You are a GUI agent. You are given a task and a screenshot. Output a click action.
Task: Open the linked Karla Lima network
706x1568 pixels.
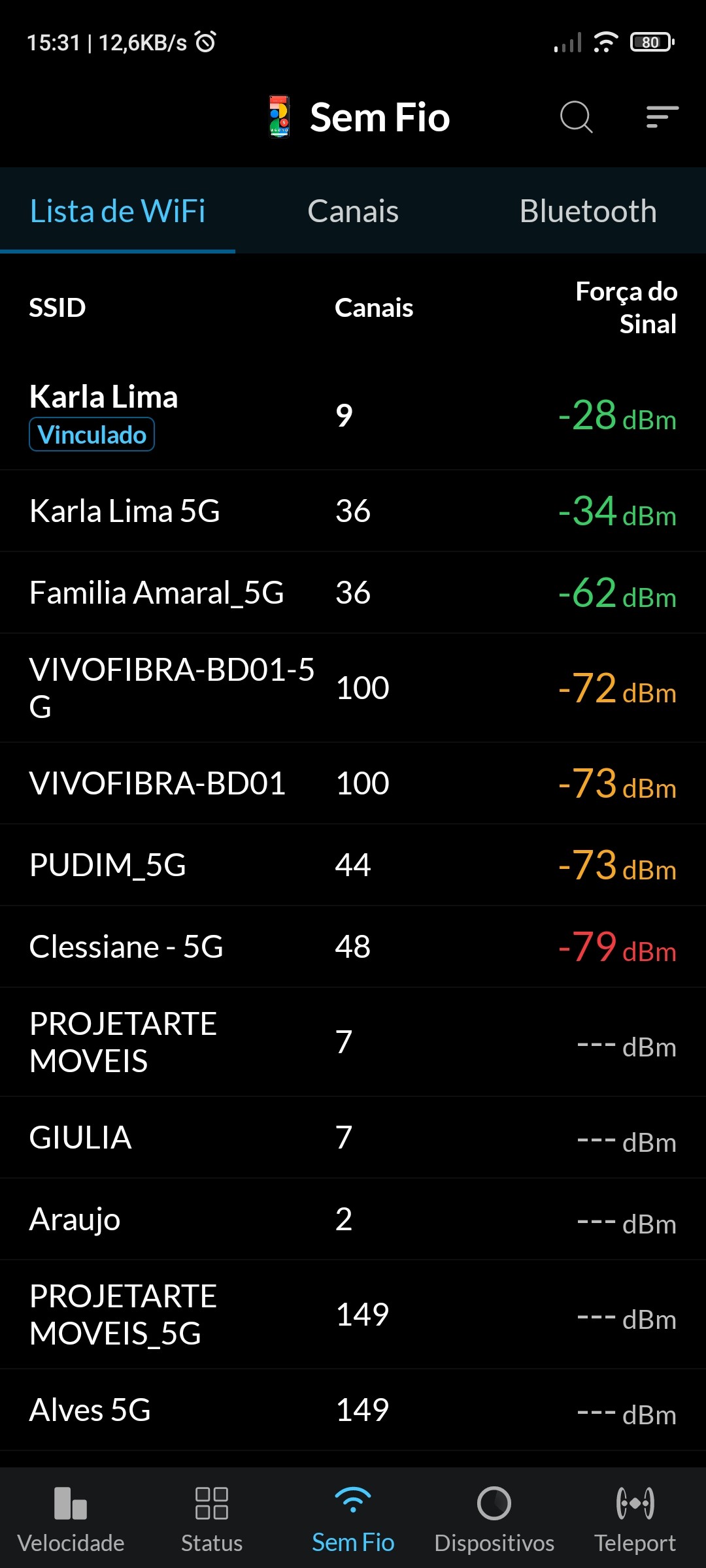tap(353, 415)
